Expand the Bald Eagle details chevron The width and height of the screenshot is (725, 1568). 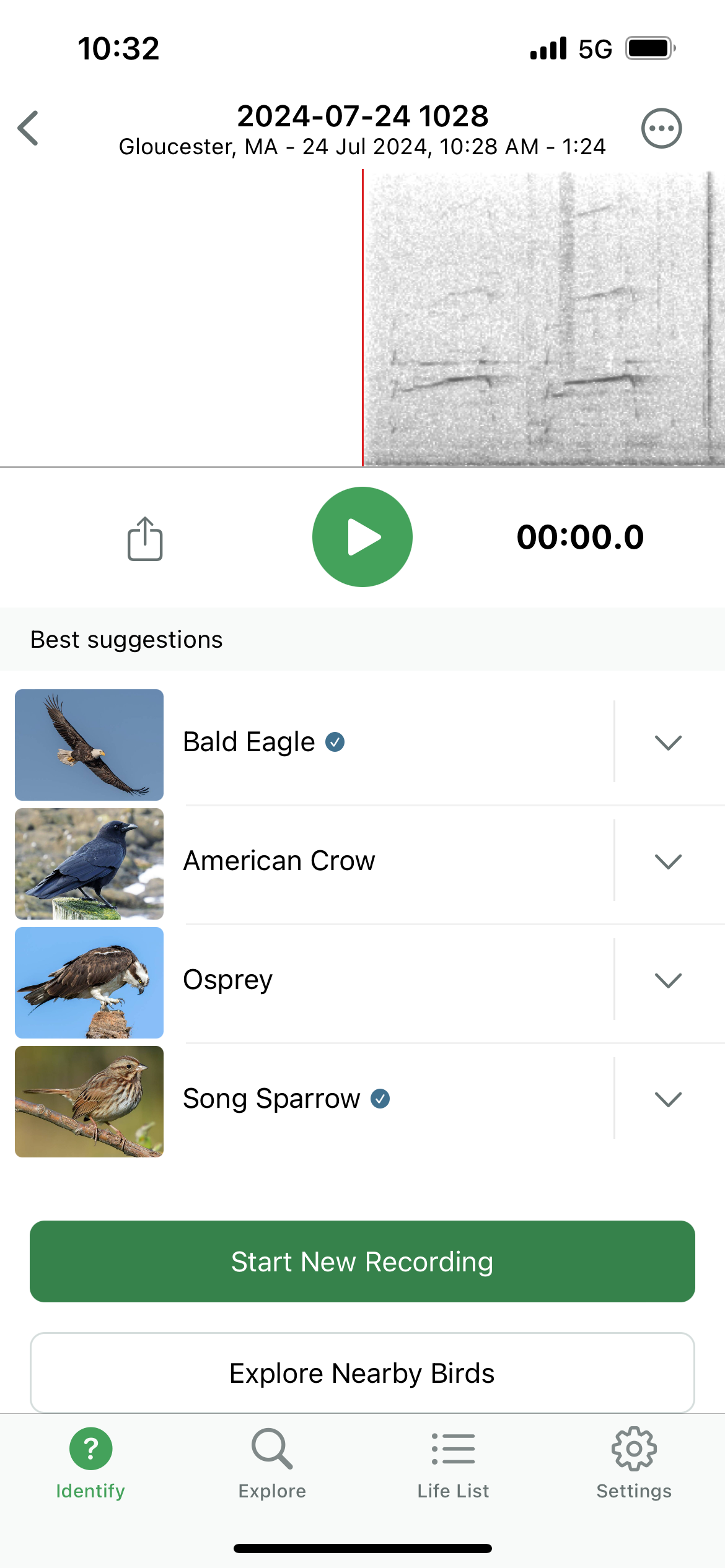coord(668,742)
